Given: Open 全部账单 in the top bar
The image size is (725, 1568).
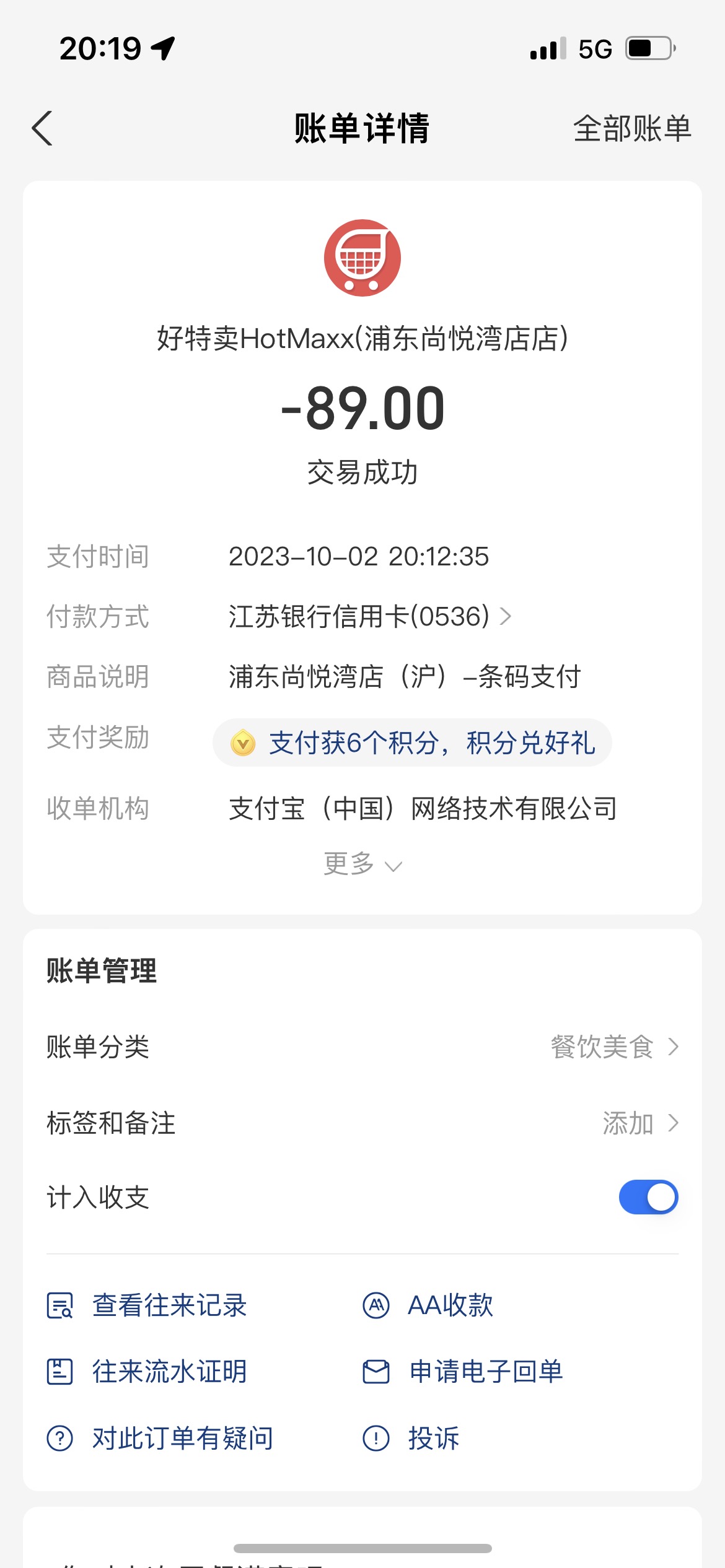Looking at the screenshot, I should point(632,129).
